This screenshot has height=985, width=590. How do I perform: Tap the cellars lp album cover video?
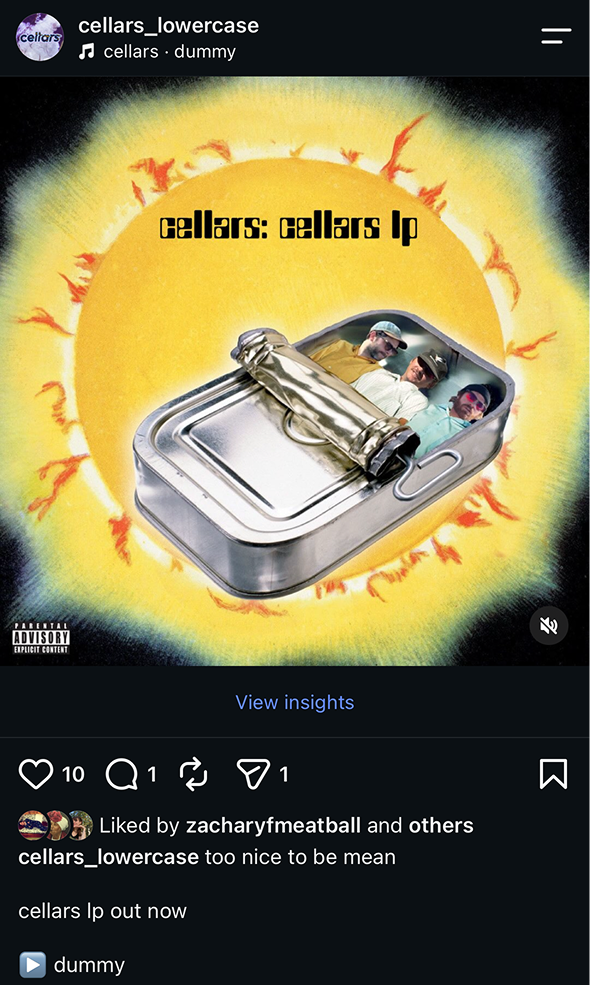295,371
